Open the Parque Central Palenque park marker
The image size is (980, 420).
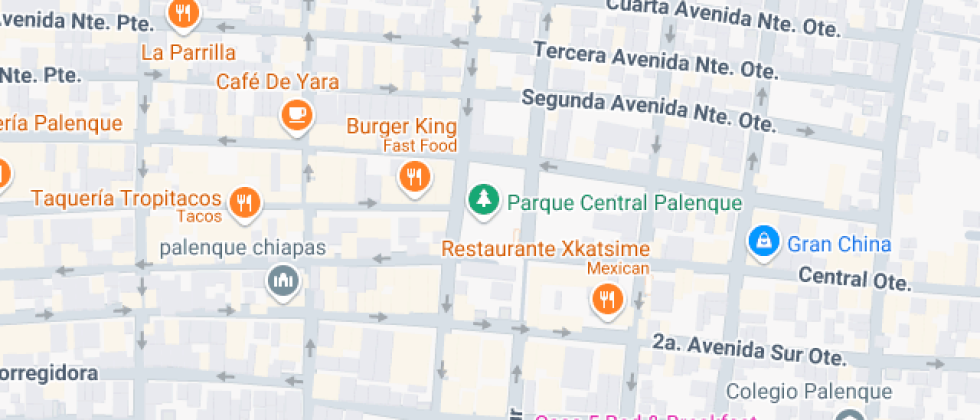[484, 199]
